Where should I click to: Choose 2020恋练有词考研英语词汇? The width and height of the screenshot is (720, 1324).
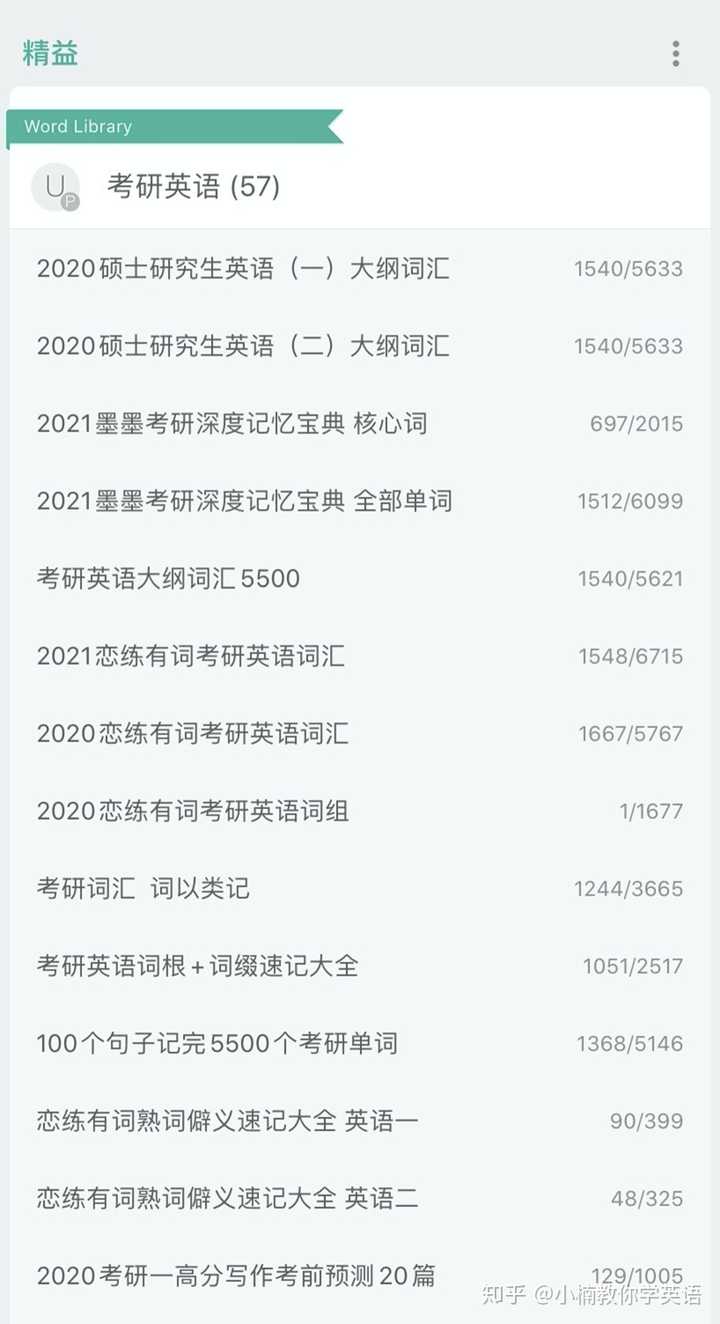point(193,733)
